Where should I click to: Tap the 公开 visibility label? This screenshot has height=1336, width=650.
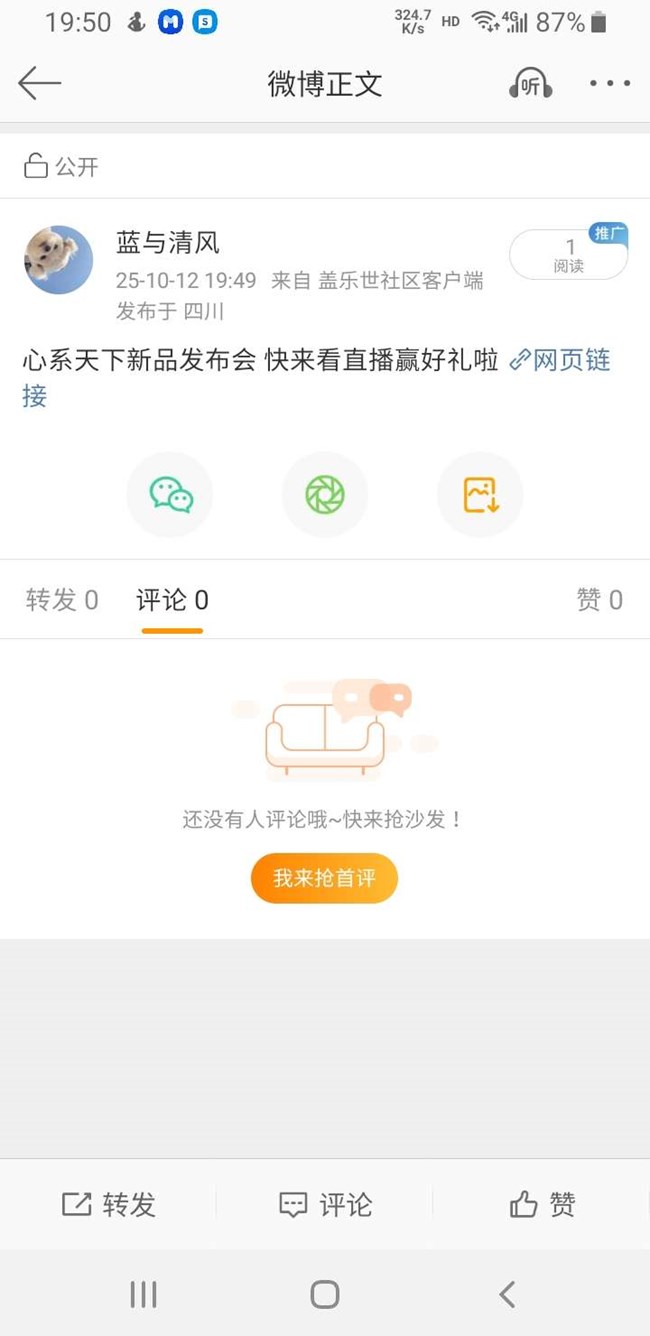(62, 166)
